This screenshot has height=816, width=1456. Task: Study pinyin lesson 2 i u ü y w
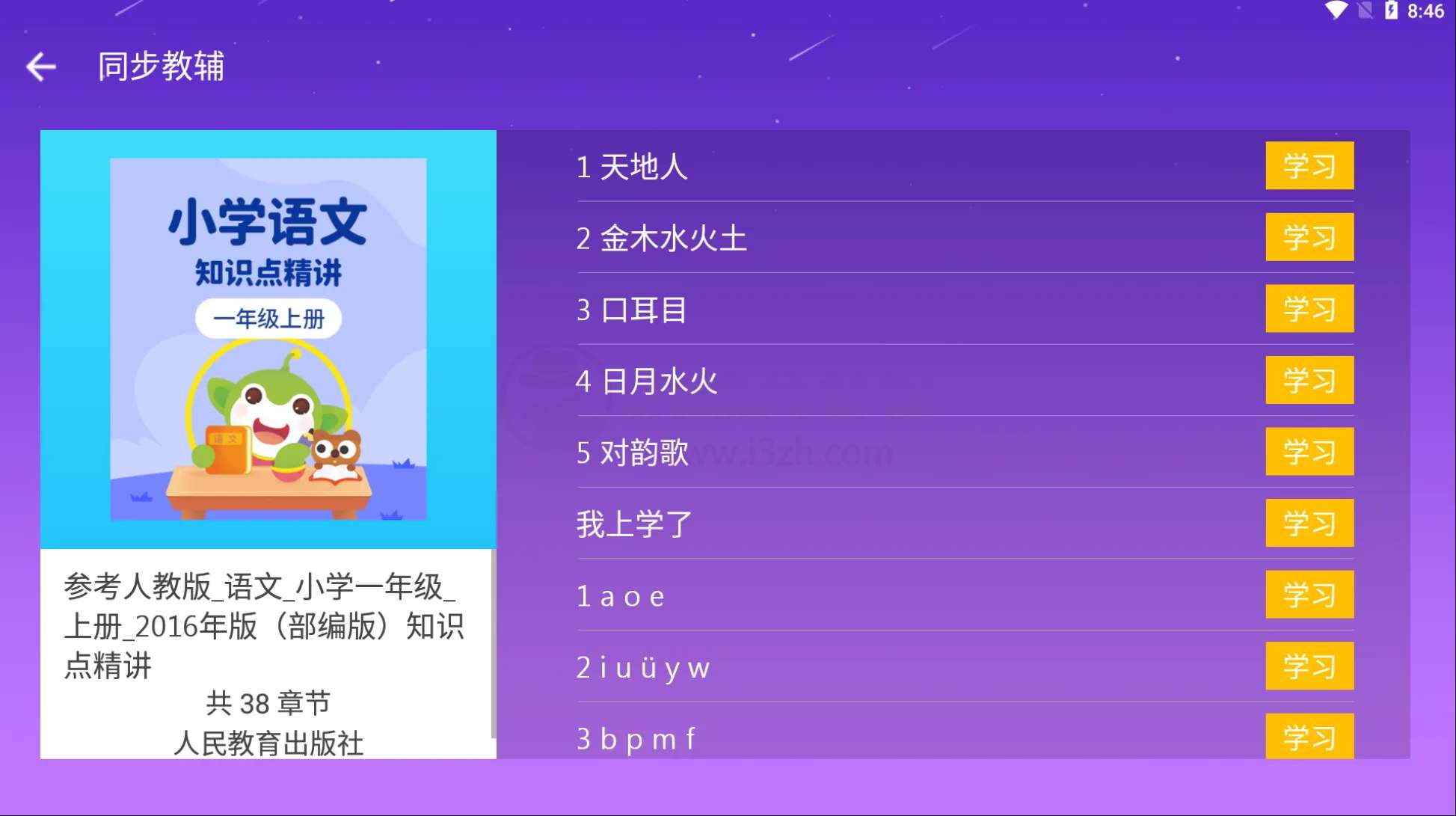(1309, 666)
